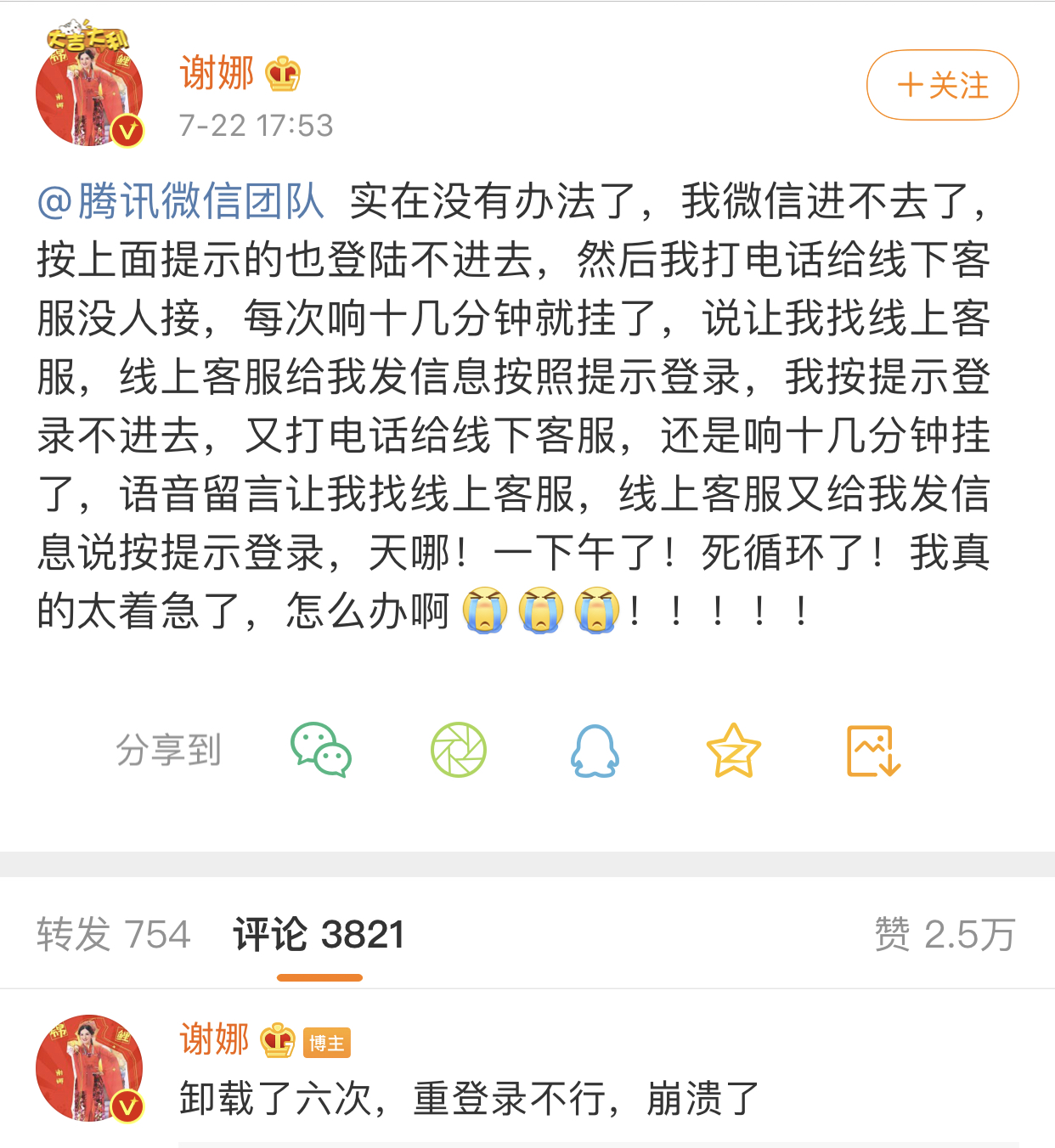Select the 评论 3821 tab
Screen dimensions: 1055x1148
pos(319,935)
